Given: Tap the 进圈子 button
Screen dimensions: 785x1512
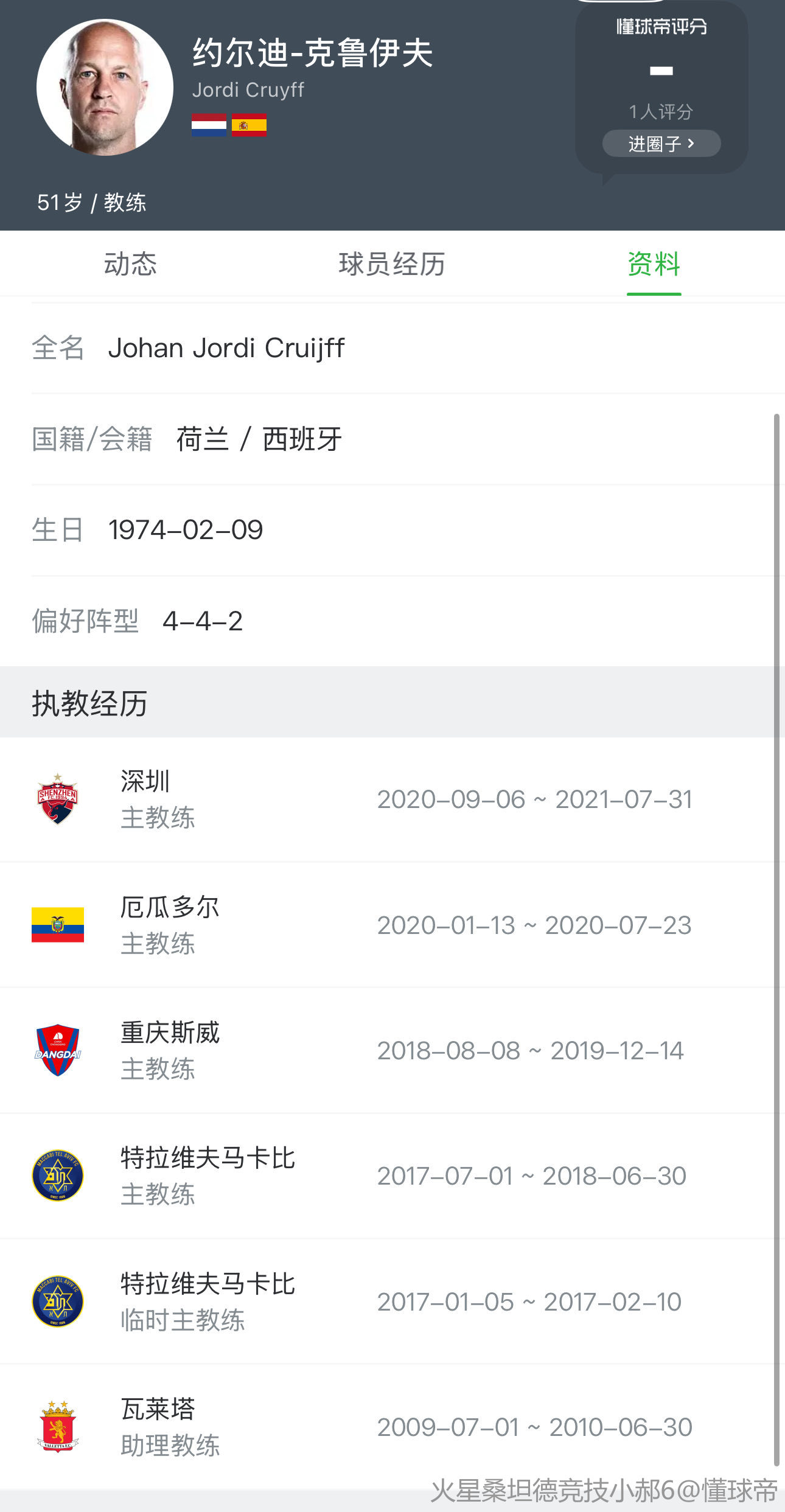Looking at the screenshot, I should tap(661, 144).
